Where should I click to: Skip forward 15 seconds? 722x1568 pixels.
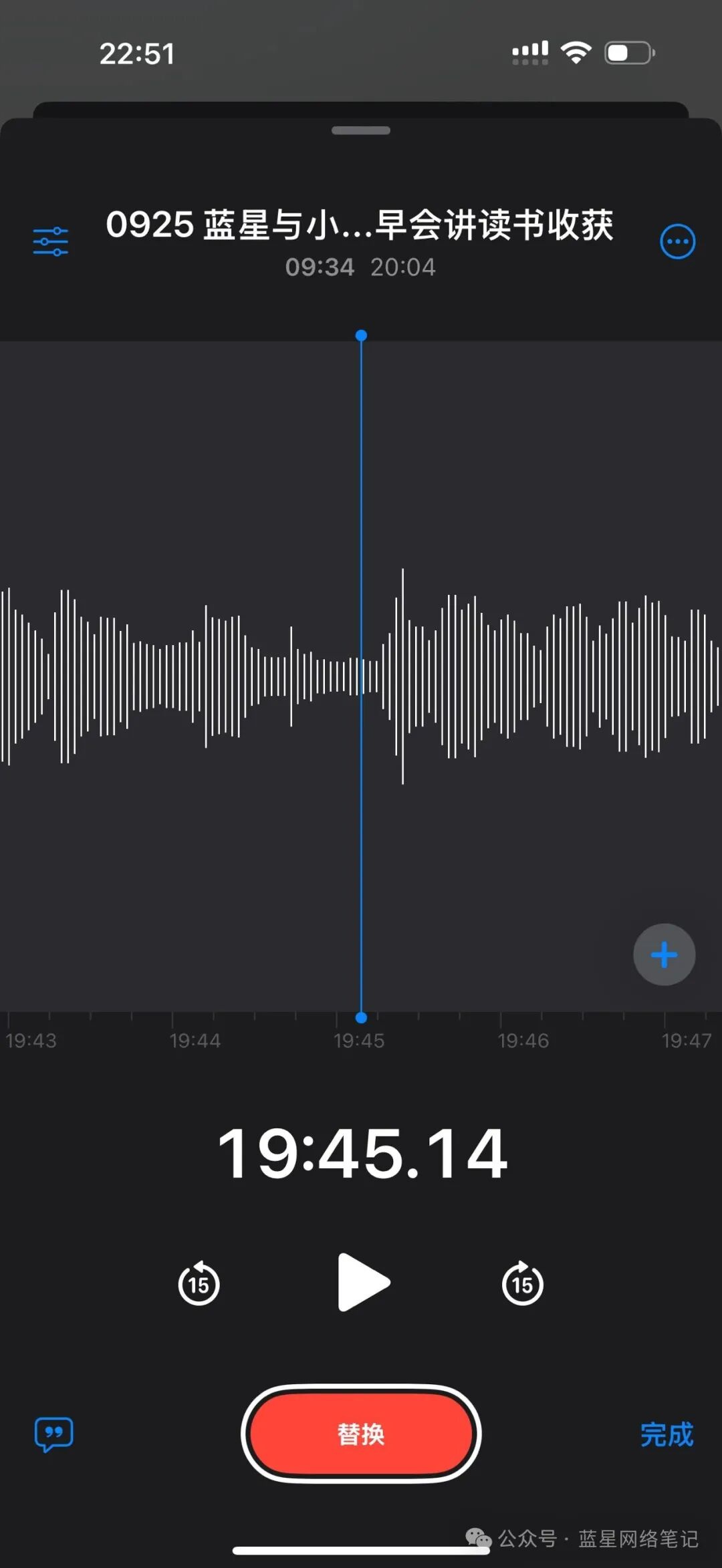(x=522, y=1283)
